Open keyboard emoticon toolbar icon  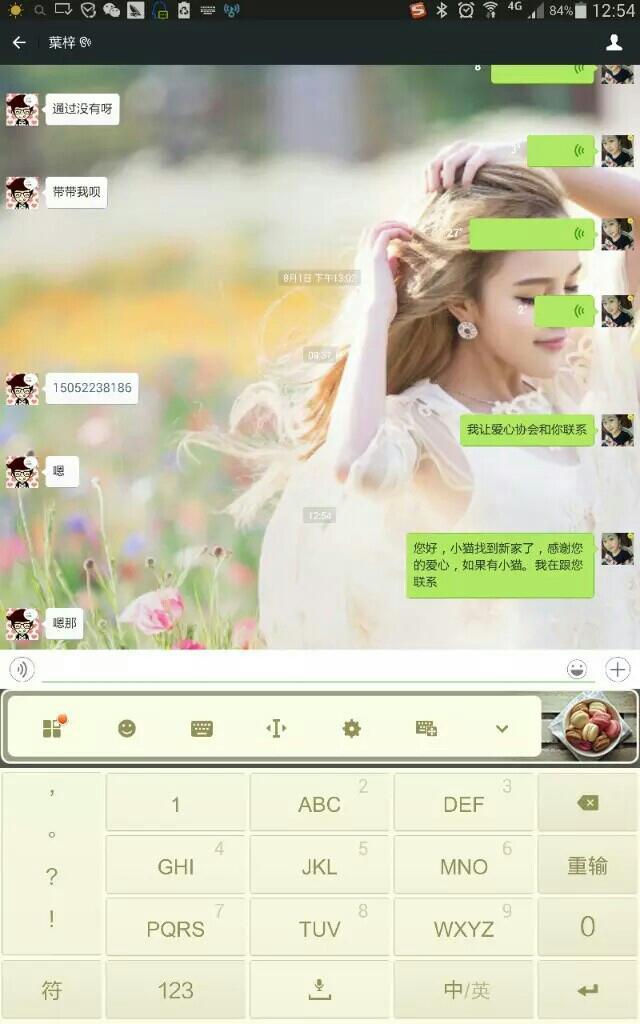pyautogui.click(x=127, y=728)
